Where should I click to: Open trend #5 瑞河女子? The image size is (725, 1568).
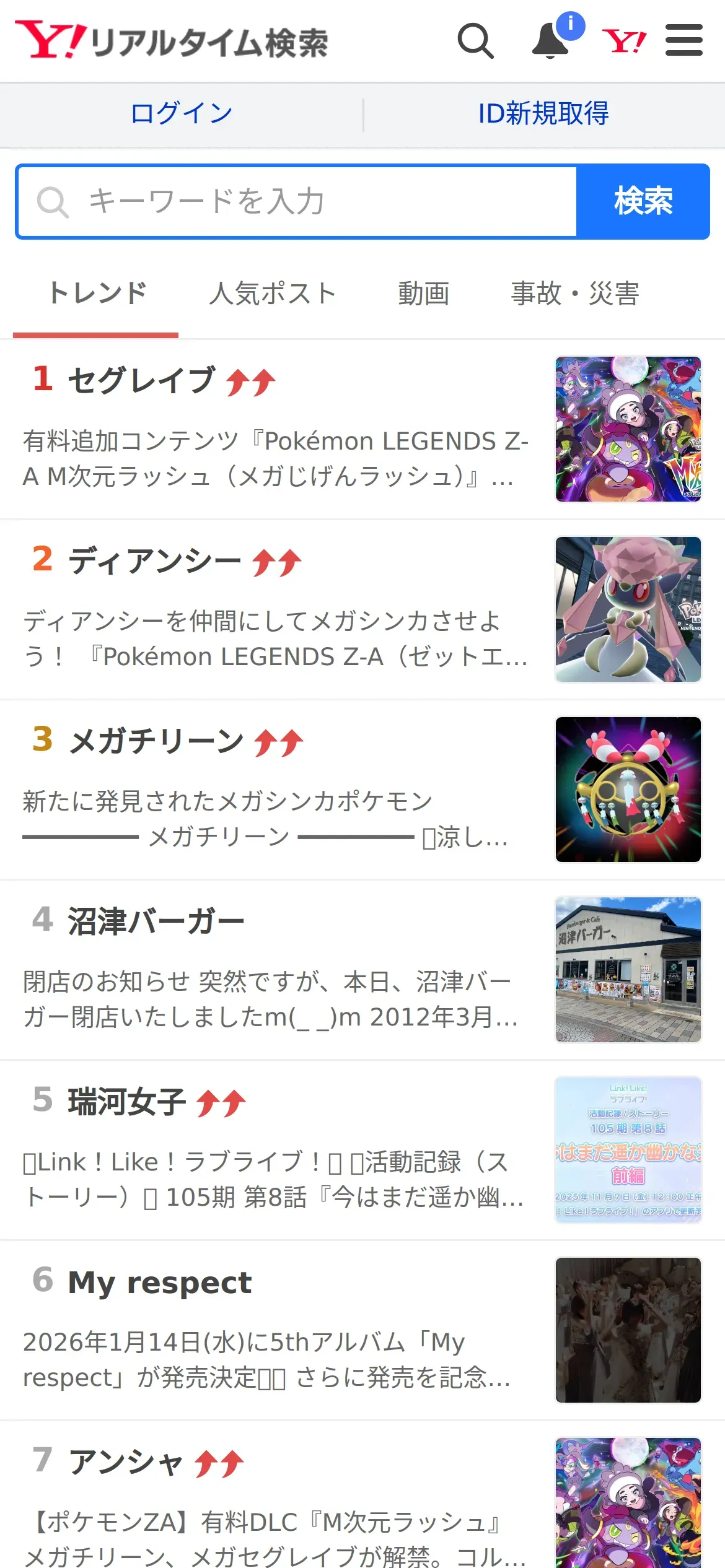coord(127,1102)
